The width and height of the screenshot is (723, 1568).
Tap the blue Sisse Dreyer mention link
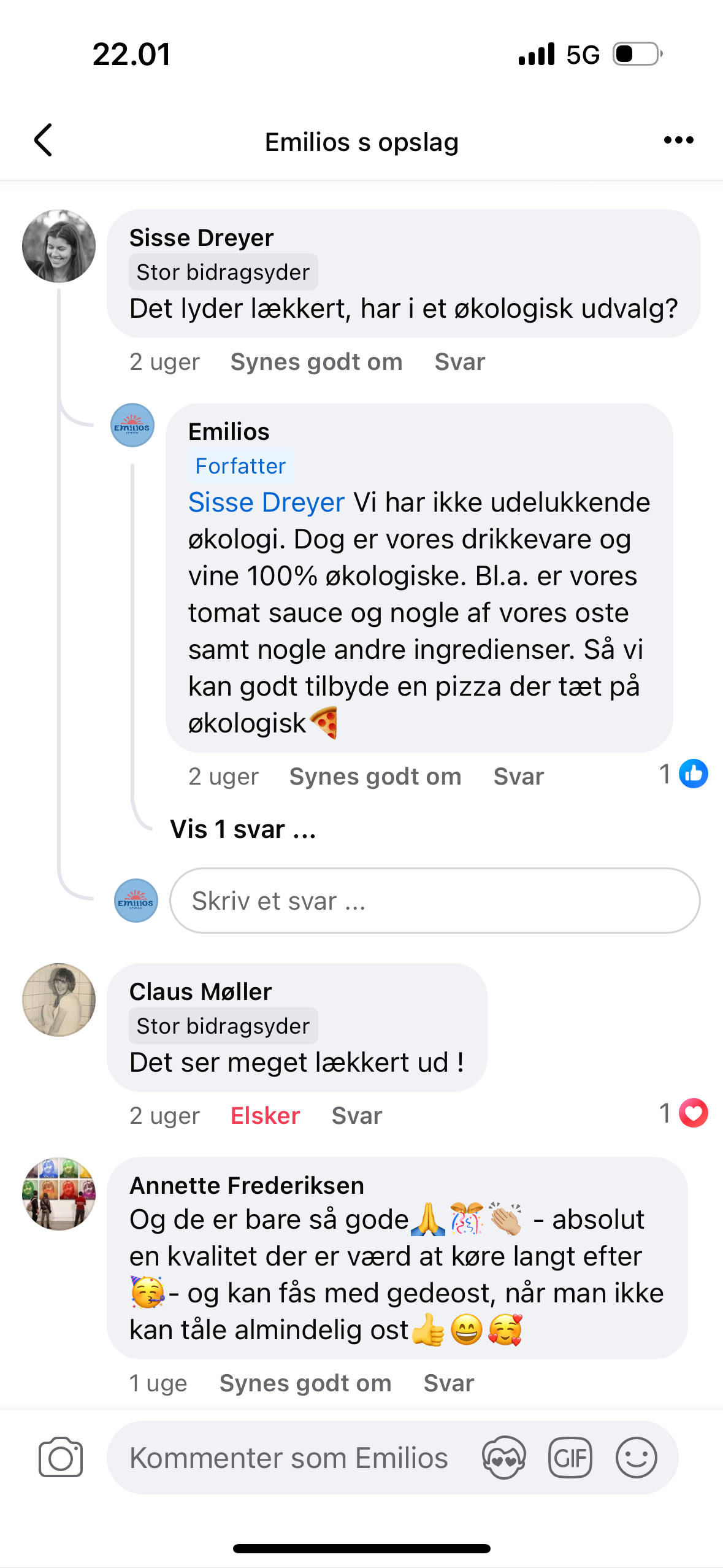(x=266, y=502)
